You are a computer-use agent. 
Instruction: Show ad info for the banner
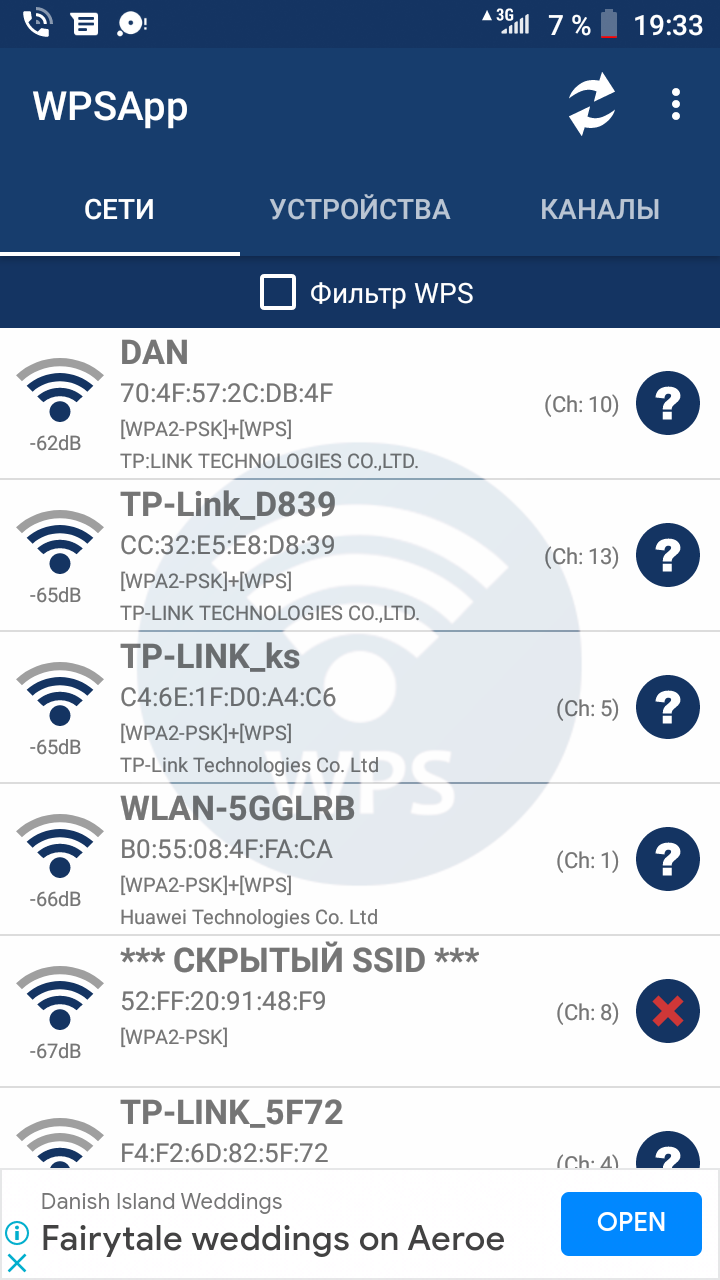[17, 1232]
